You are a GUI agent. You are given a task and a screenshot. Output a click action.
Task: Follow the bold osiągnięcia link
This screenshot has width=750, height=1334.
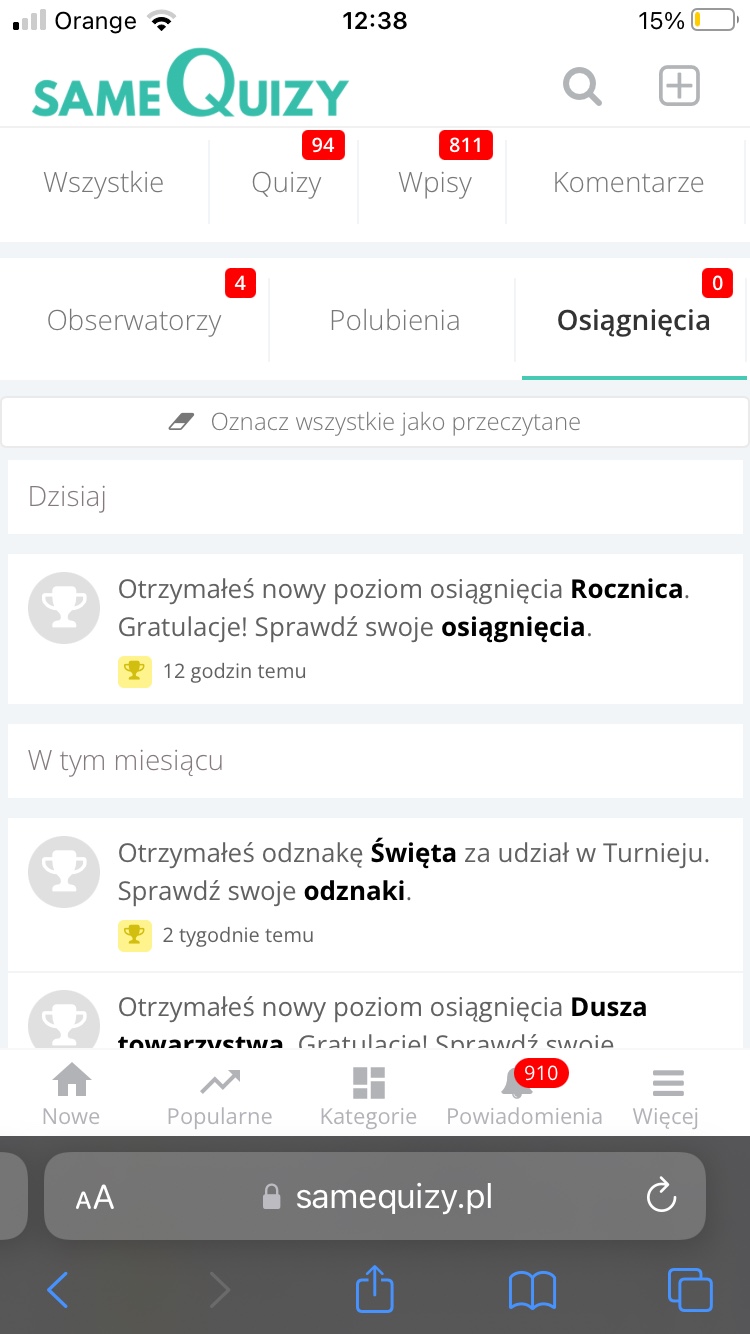(x=513, y=628)
